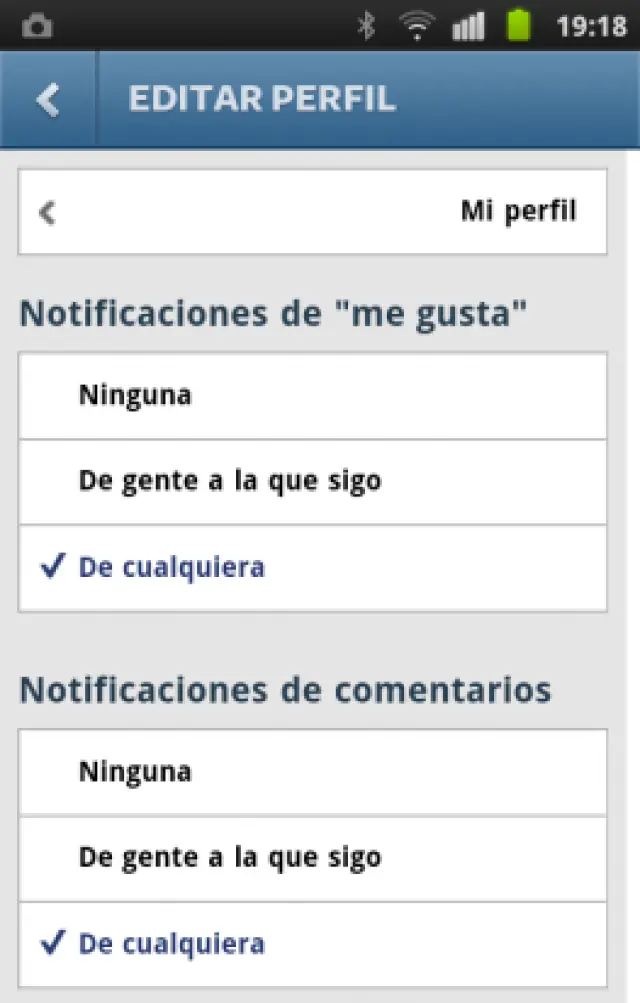Tap the back arrow in the Editar Perfil header
This screenshot has height=1003, width=640.
[47, 100]
